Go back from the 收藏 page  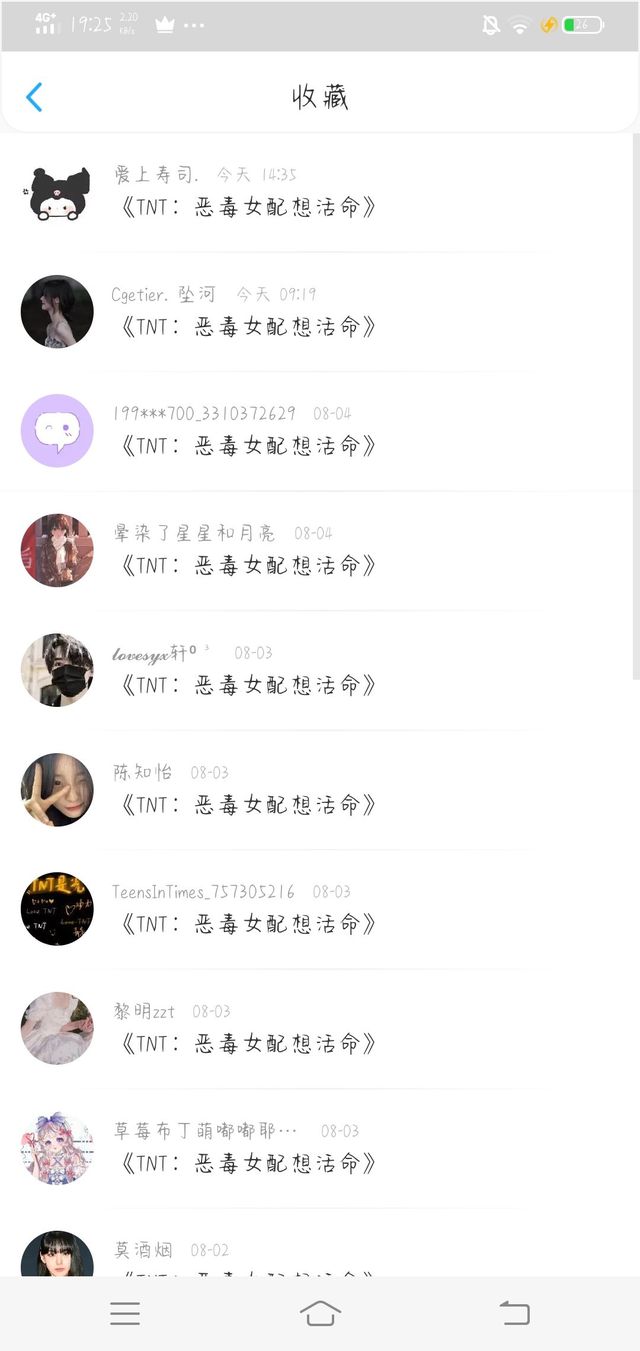[x=34, y=97]
